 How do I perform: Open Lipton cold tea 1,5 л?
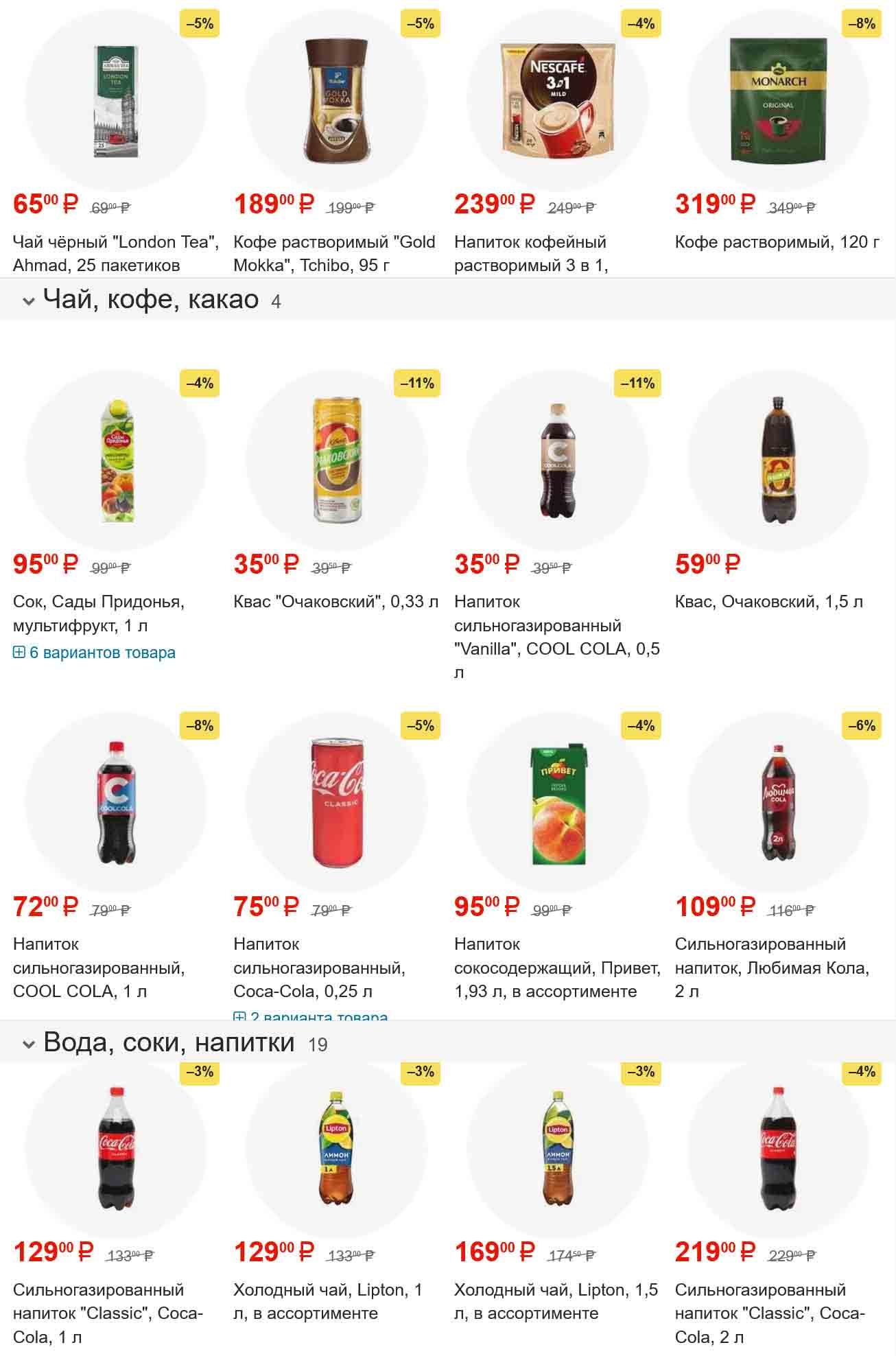[x=557, y=1147]
